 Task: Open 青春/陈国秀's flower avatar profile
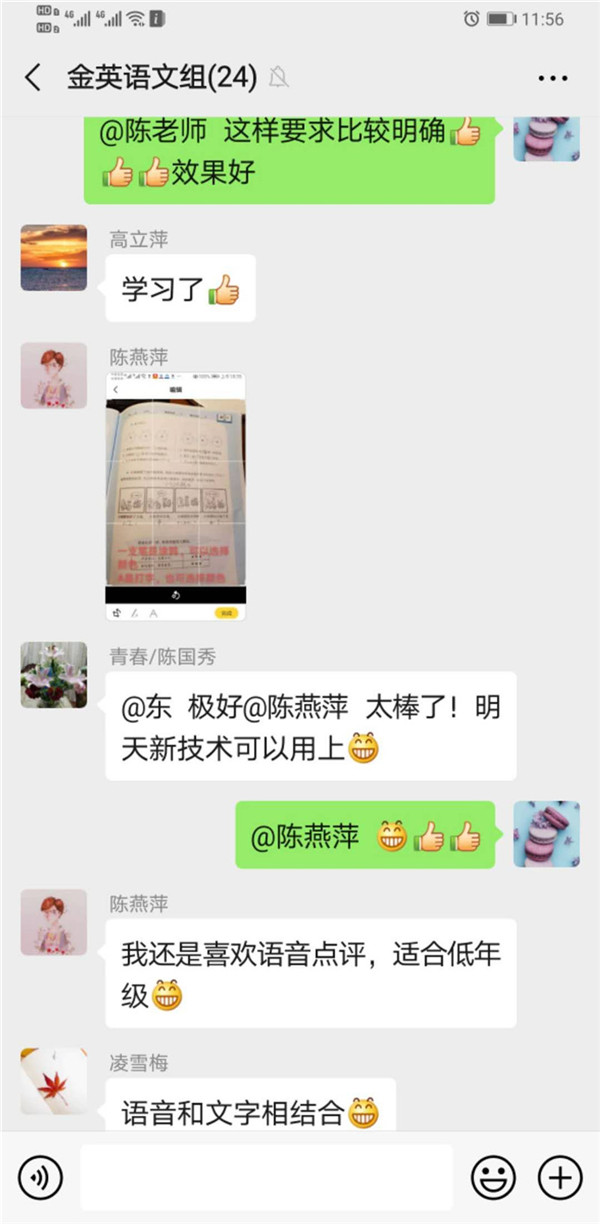point(54,675)
